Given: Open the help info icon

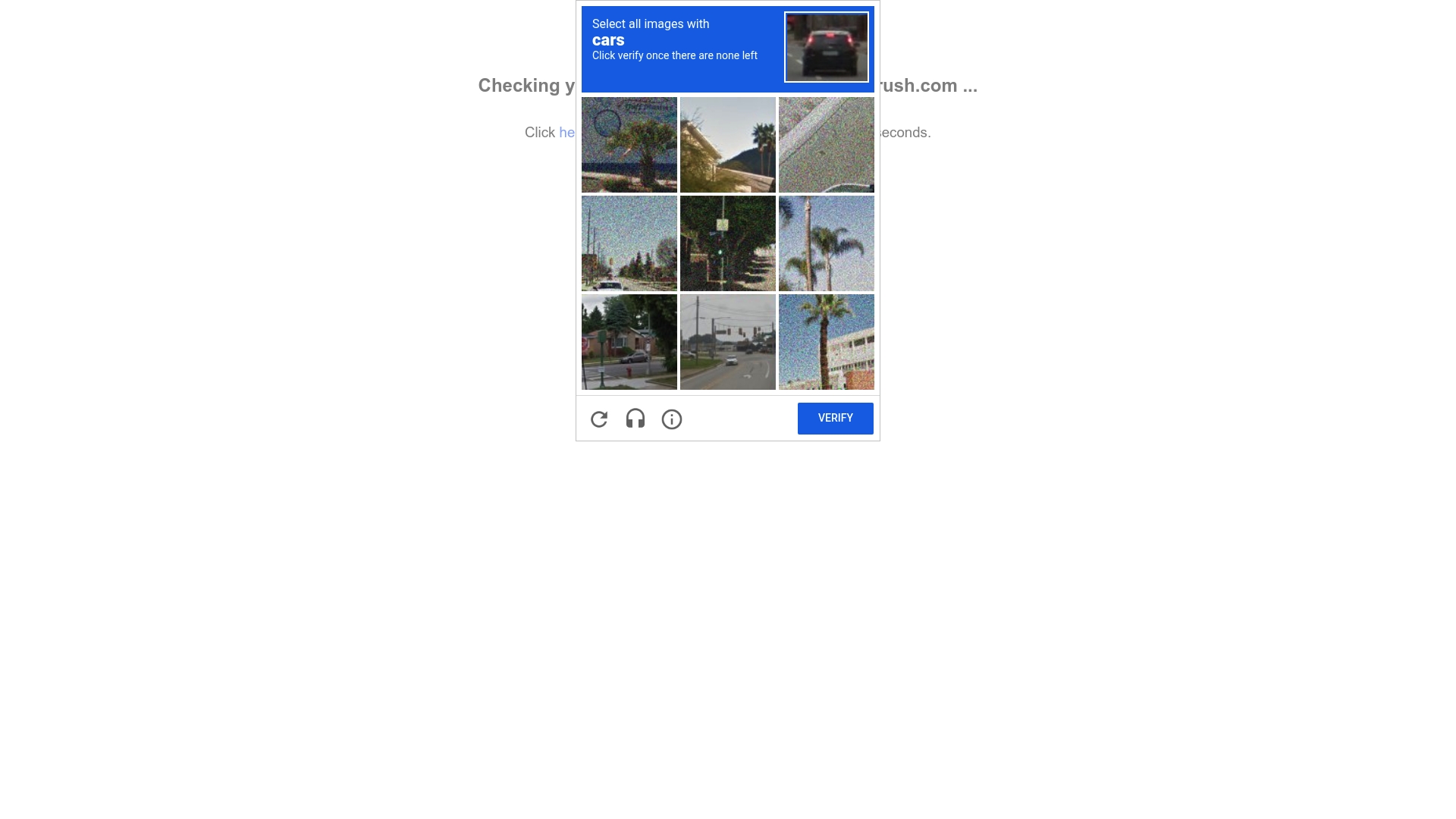Looking at the screenshot, I should pyautogui.click(x=672, y=419).
